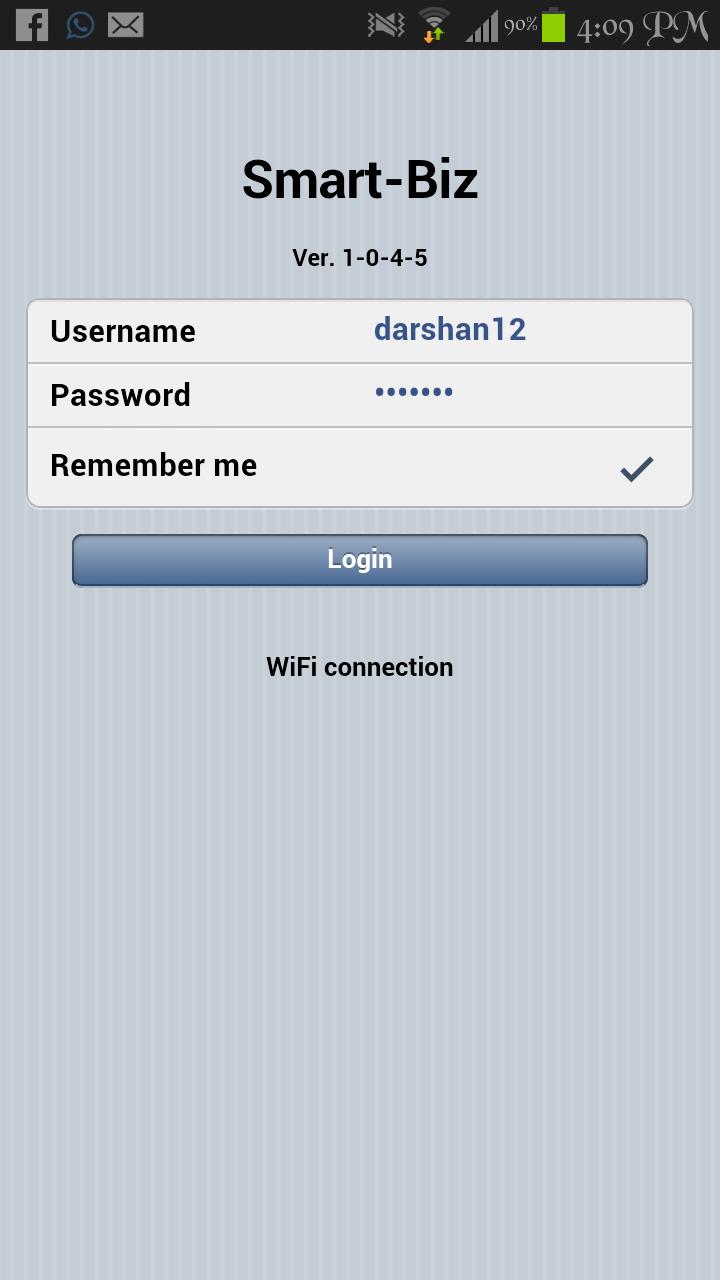Tap the Smart-Biz app title
Image resolution: width=720 pixels, height=1280 pixels.
(x=359, y=178)
